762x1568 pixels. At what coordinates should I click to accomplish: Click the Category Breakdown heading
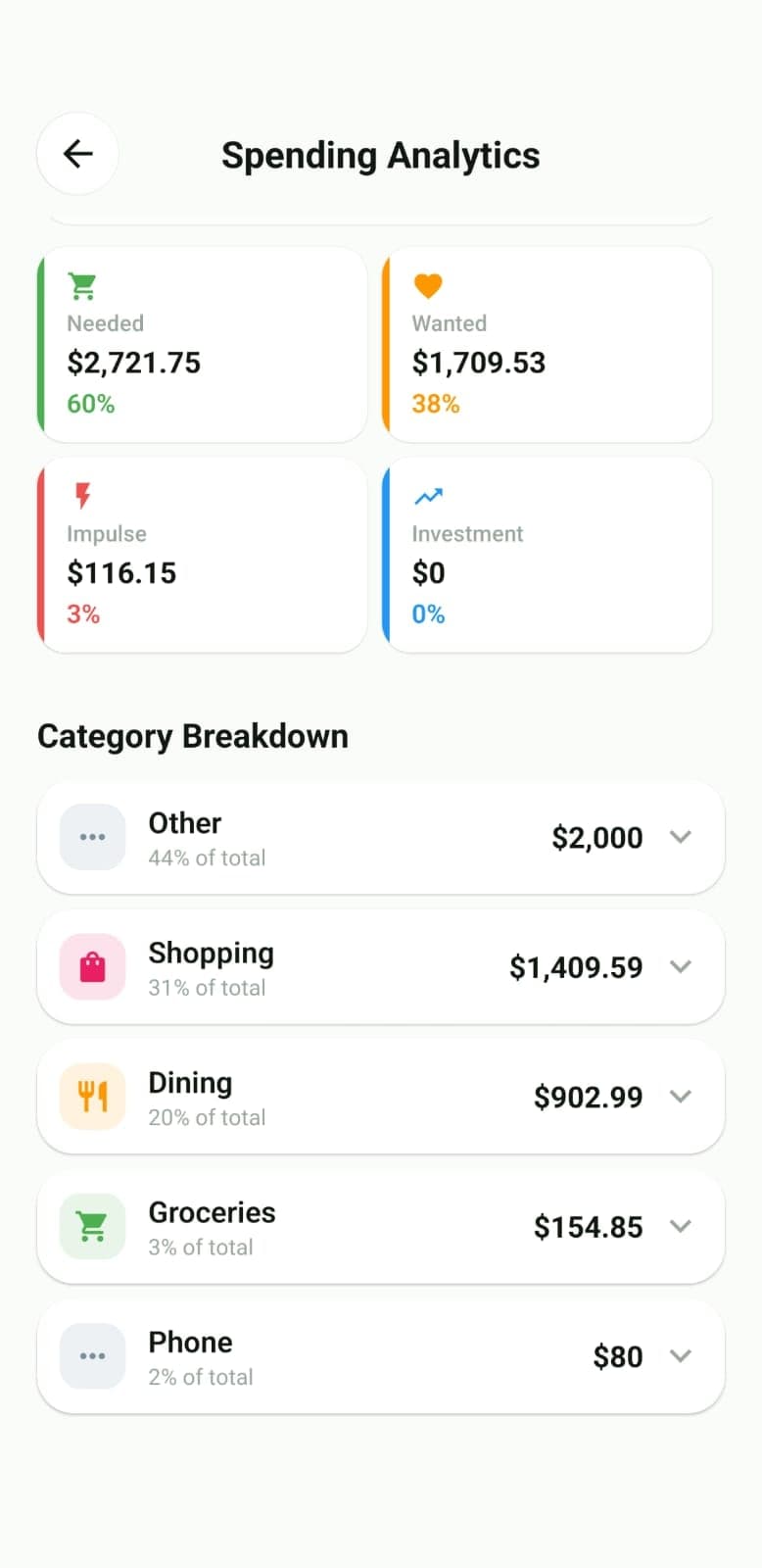[192, 736]
